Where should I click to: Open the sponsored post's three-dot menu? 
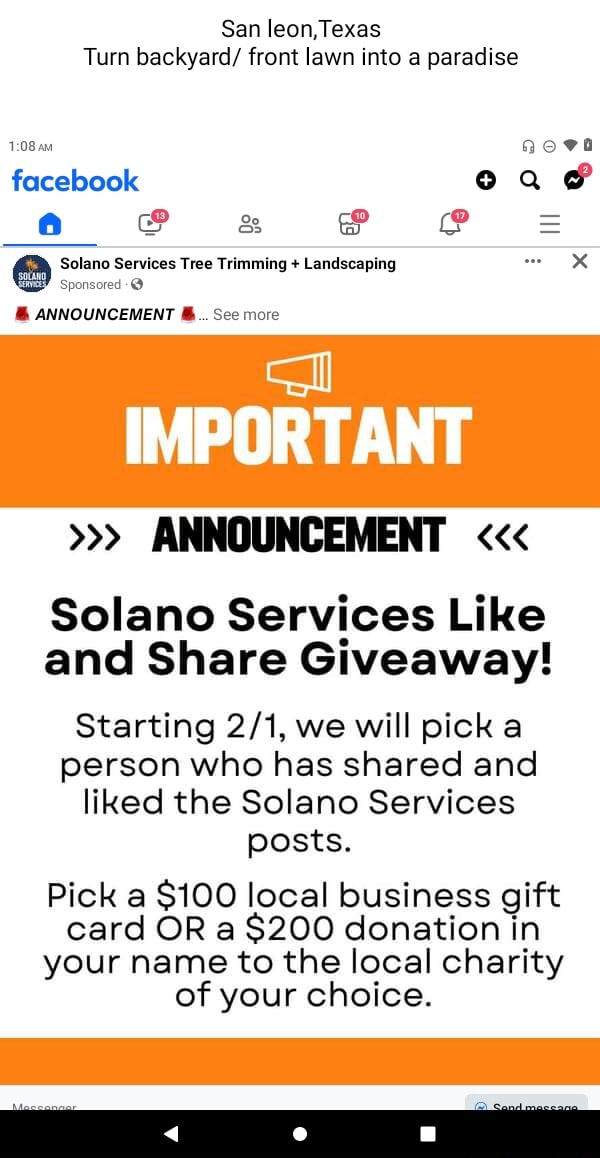click(533, 262)
